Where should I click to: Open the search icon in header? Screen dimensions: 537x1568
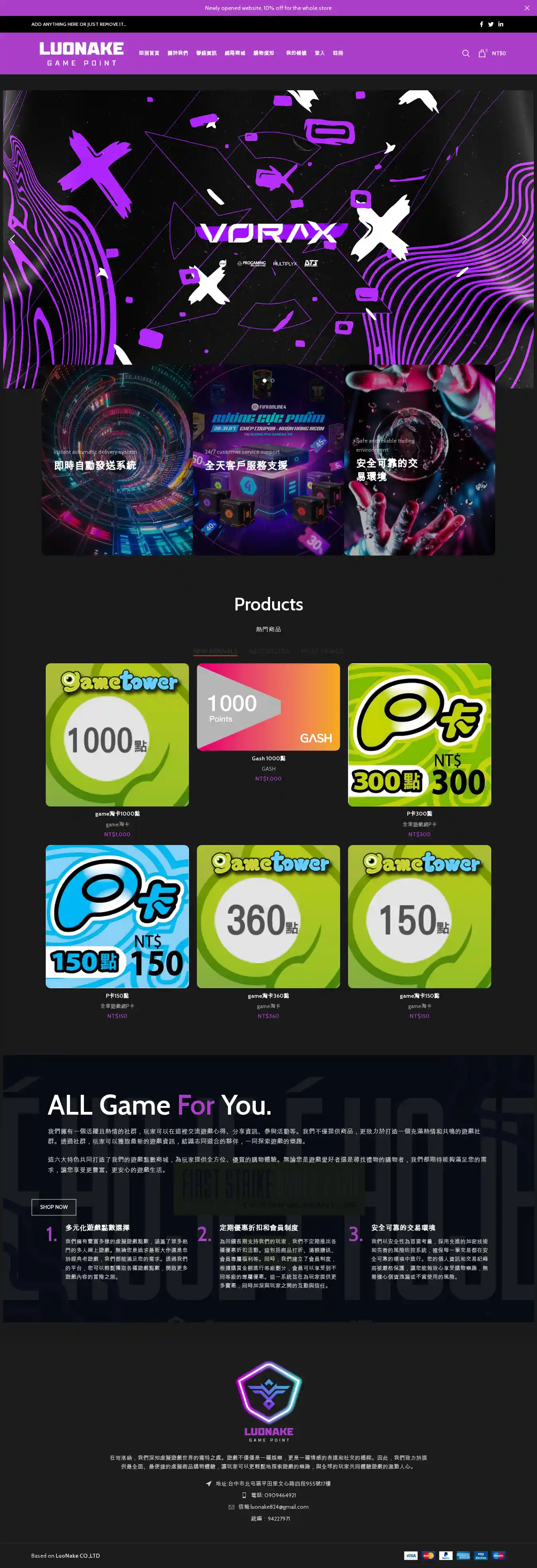pos(466,54)
